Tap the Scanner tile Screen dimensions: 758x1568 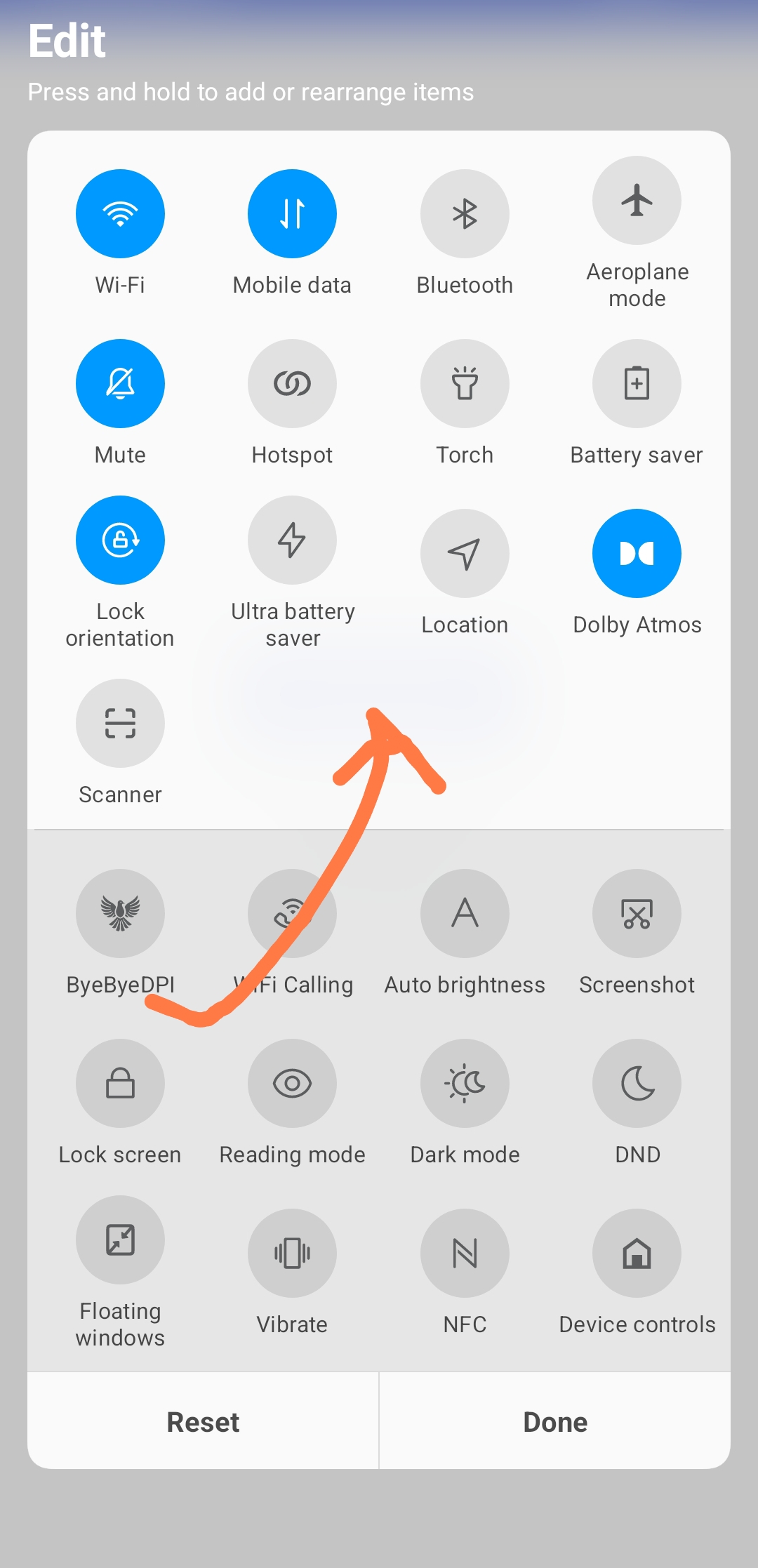(x=120, y=723)
